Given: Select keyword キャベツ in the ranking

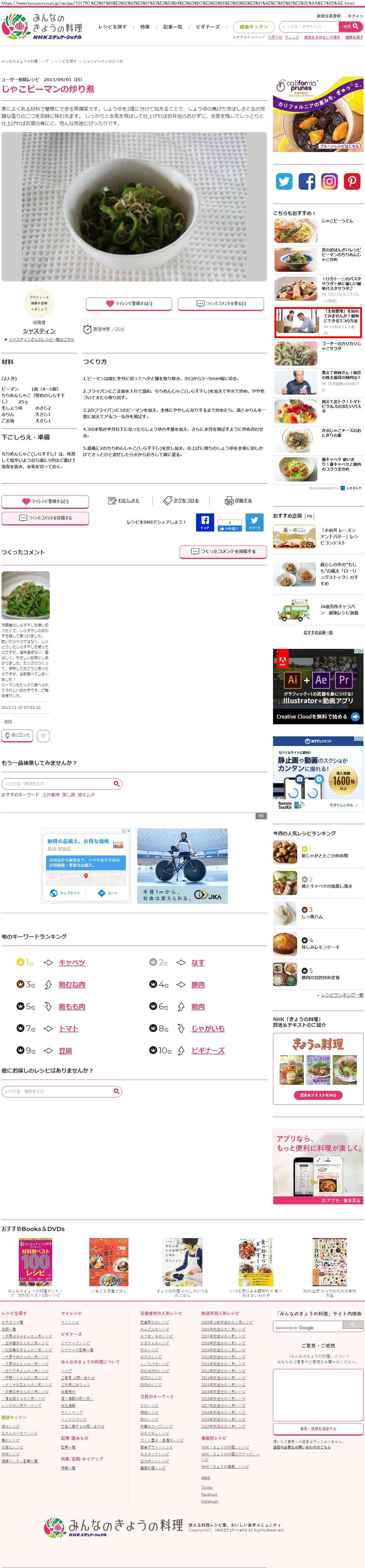Looking at the screenshot, I should point(72,962).
